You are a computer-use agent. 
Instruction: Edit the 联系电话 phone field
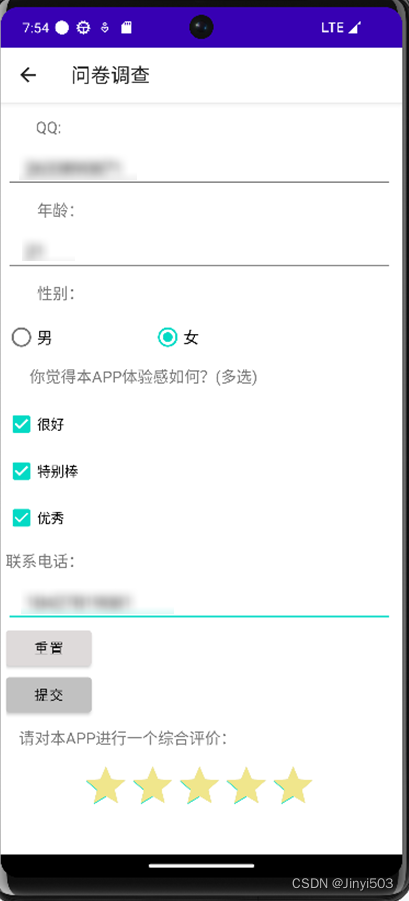tap(199, 601)
